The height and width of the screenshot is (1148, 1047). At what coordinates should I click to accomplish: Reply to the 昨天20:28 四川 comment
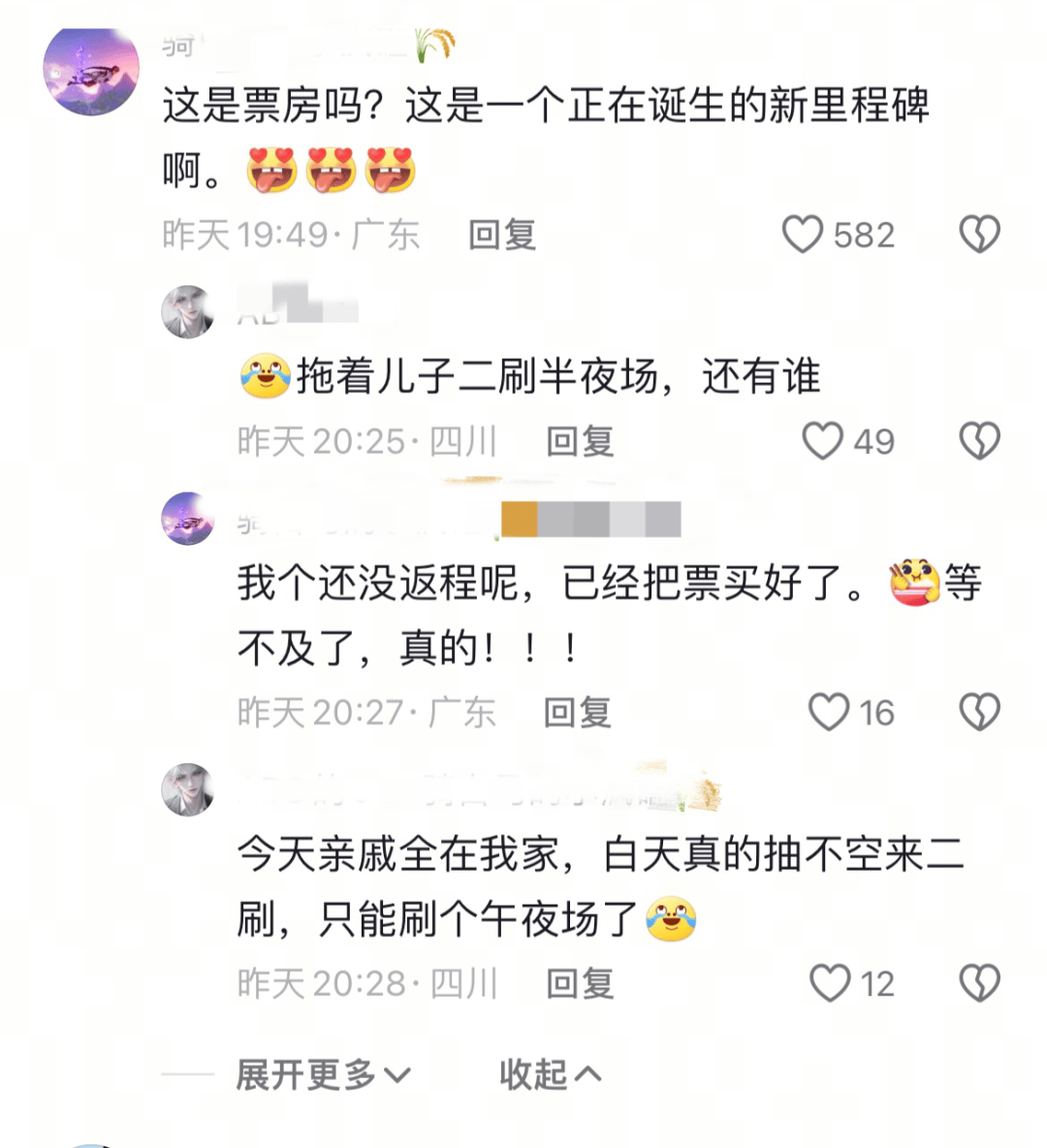pos(579,983)
